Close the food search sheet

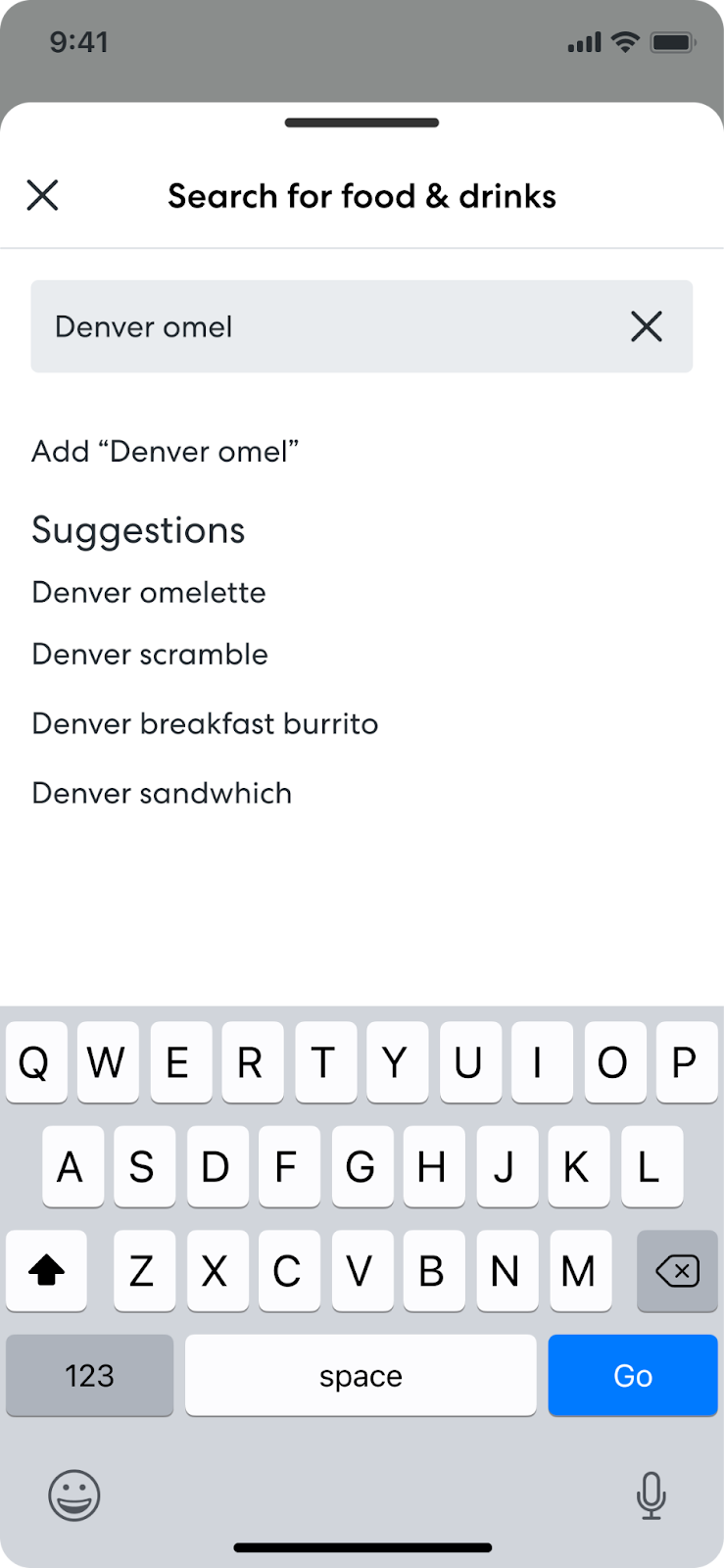tap(42, 195)
